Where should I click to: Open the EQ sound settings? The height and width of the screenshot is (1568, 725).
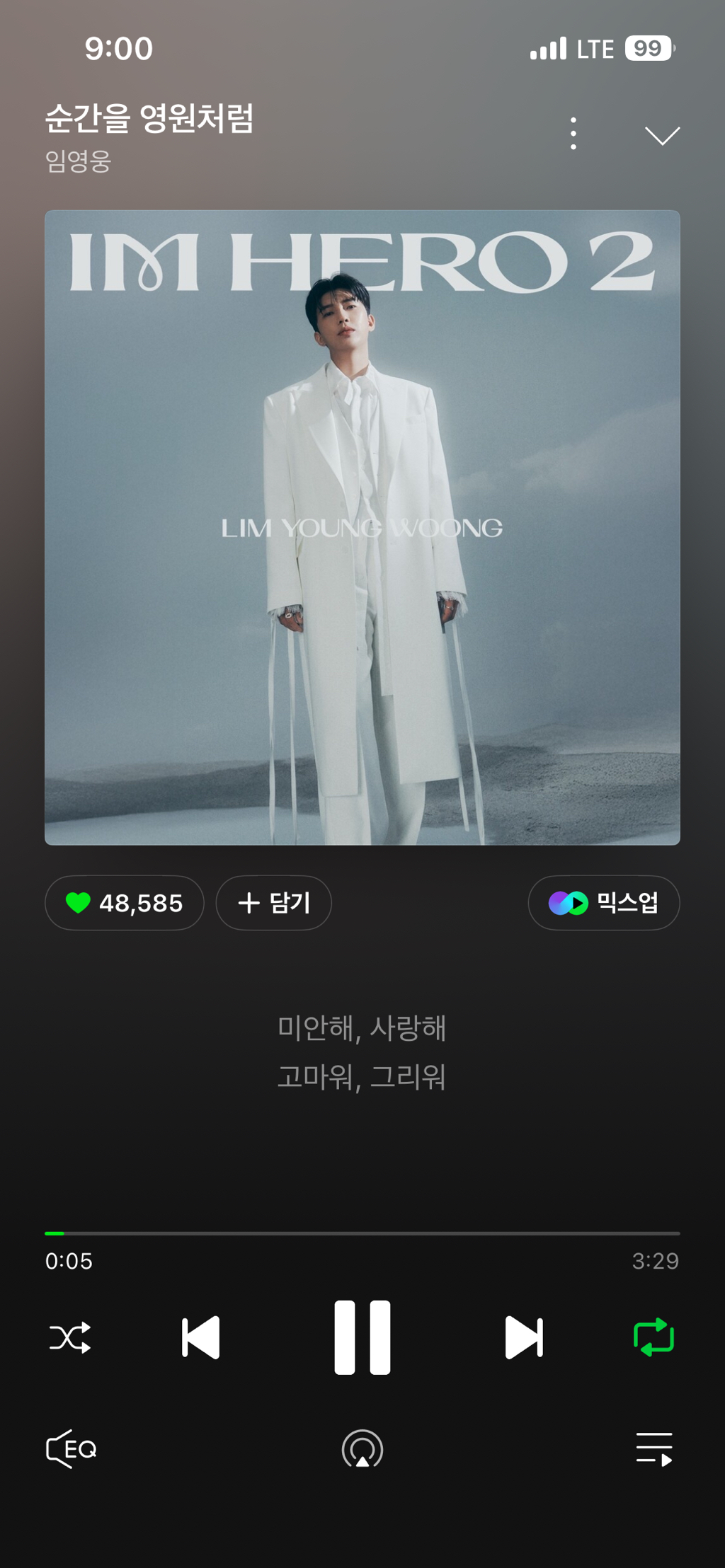point(72,1449)
